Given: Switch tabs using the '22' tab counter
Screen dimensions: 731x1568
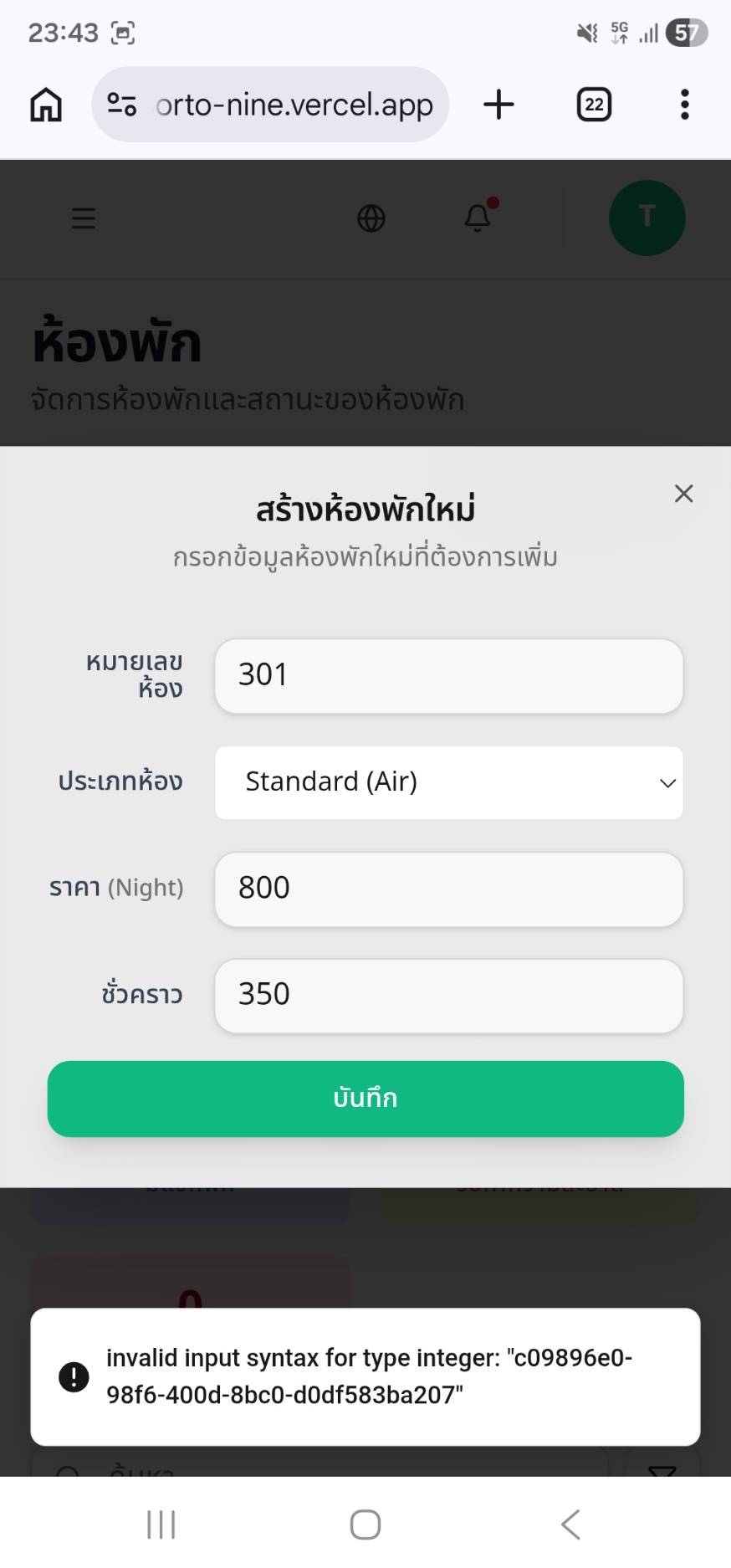Looking at the screenshot, I should tap(593, 104).
